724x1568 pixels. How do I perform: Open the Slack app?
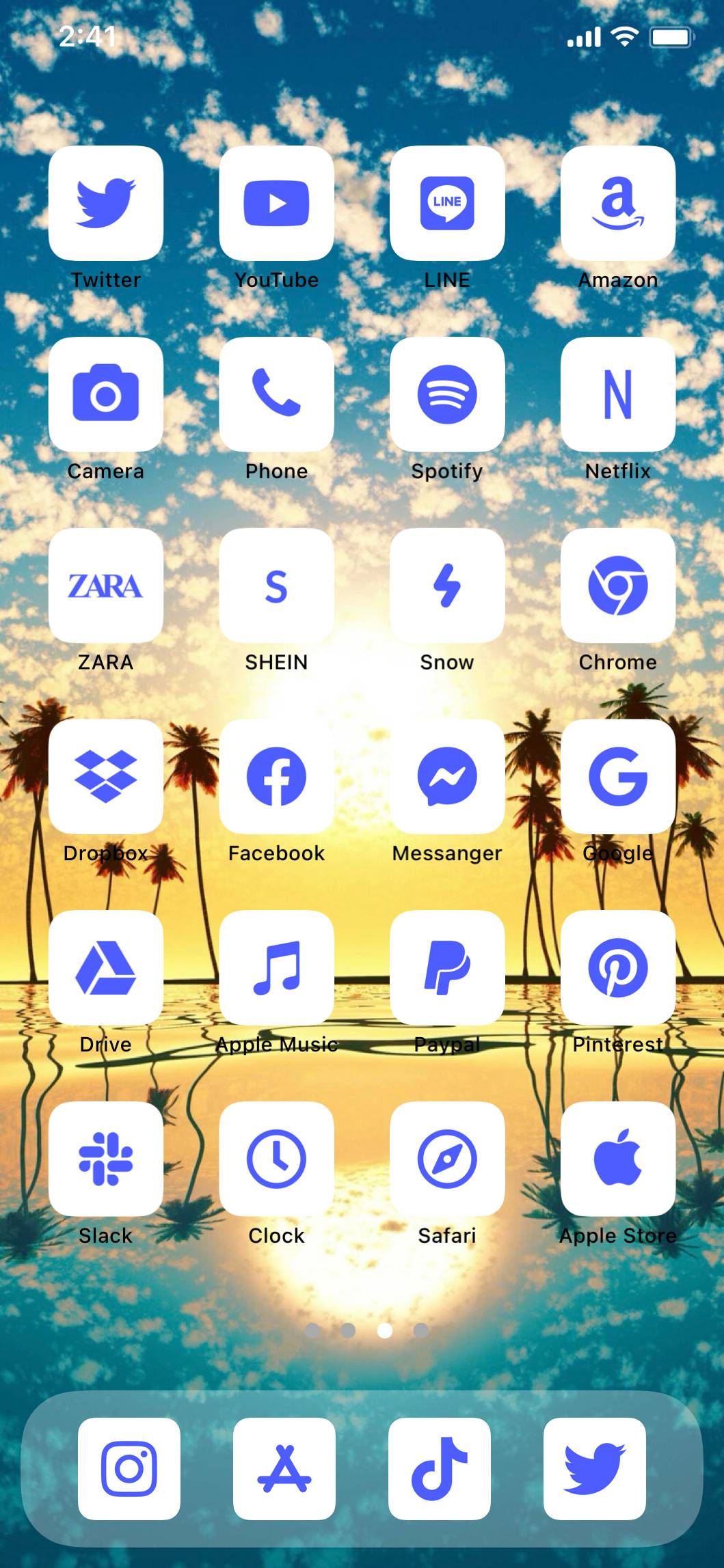pyautogui.click(x=106, y=1159)
